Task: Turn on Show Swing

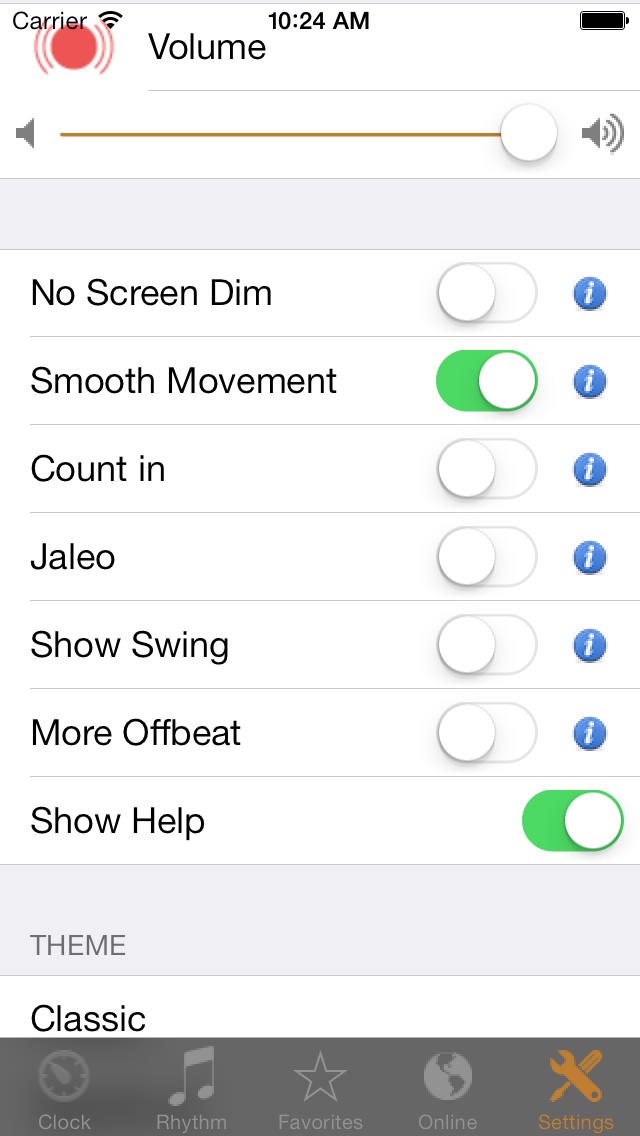Action: 487,645
